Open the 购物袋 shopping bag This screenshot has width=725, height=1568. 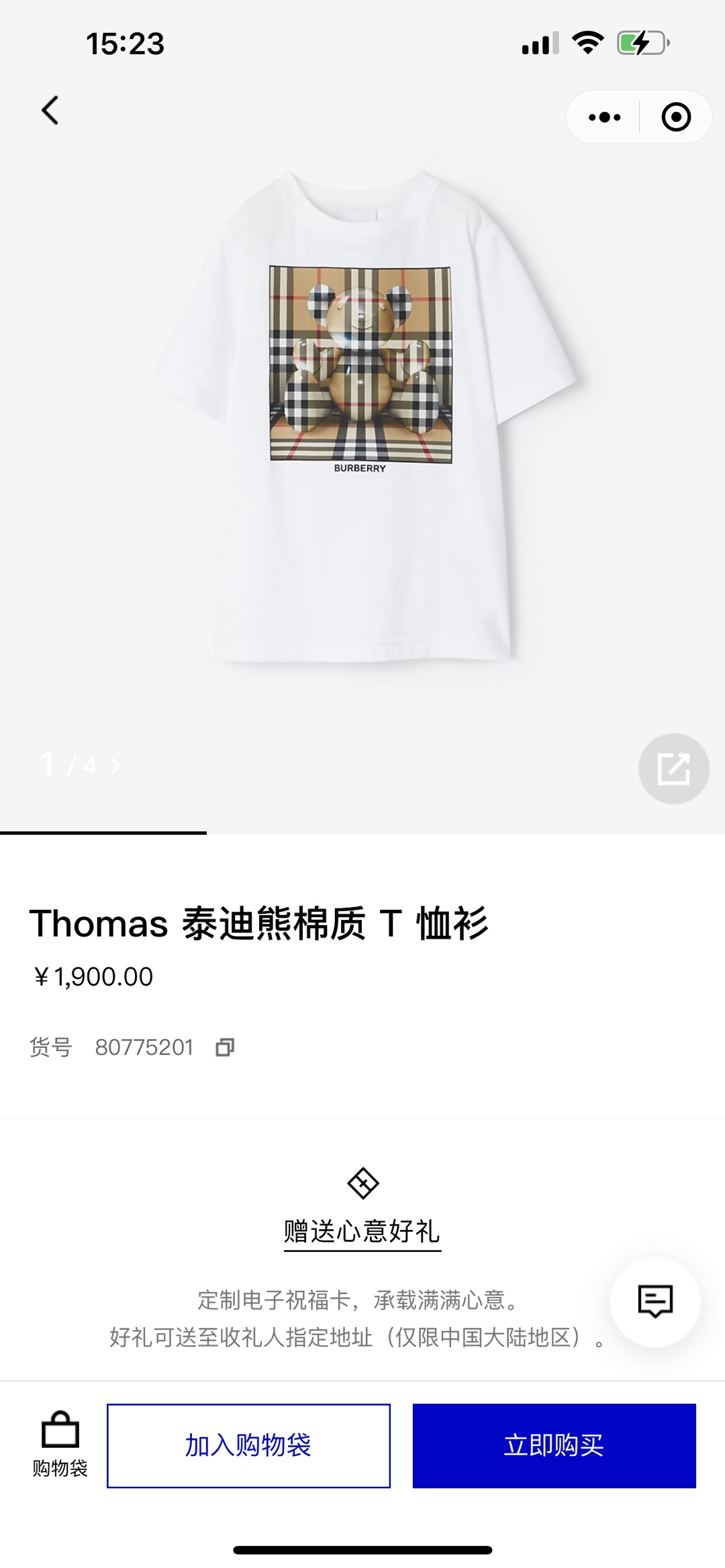coord(60,1445)
